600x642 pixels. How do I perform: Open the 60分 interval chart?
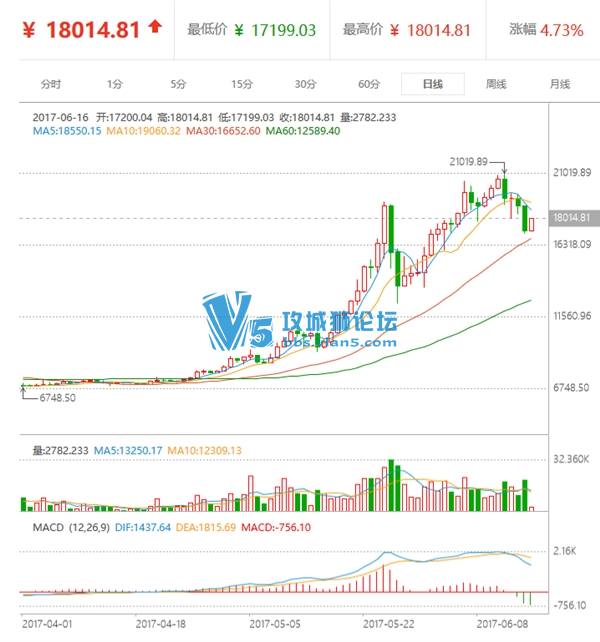[x=368, y=84]
